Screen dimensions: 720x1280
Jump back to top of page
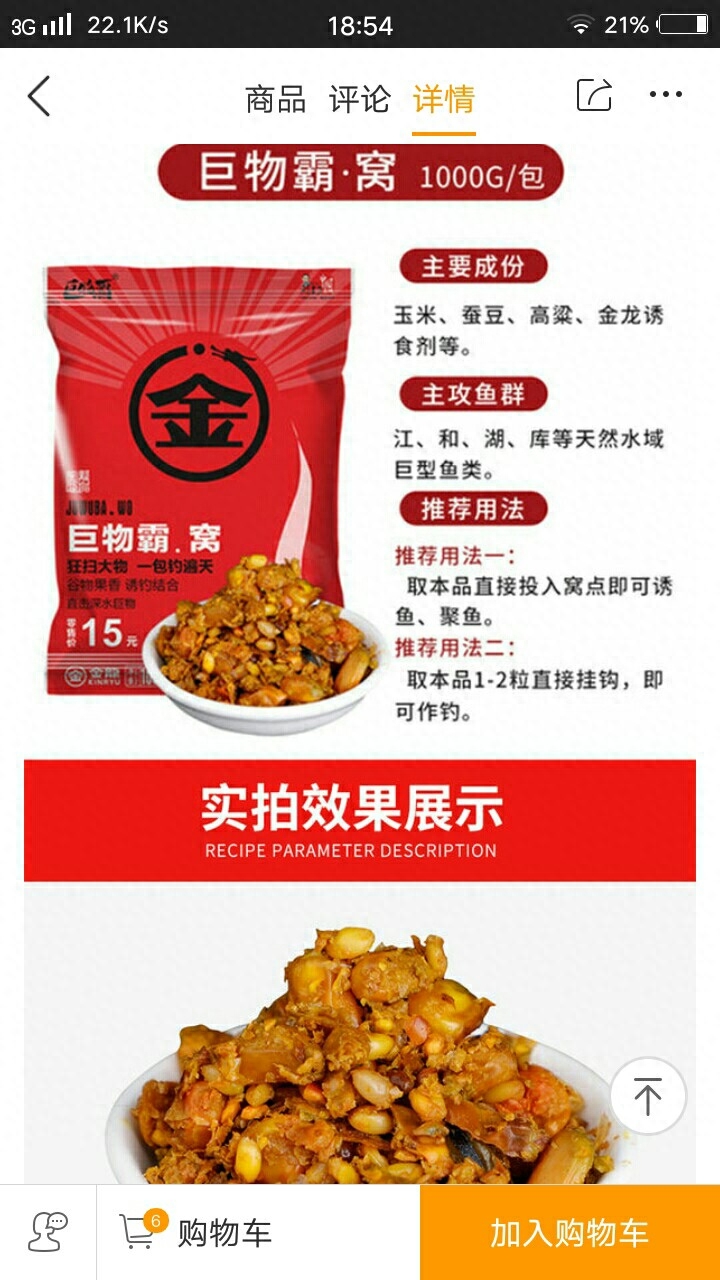(647, 1096)
